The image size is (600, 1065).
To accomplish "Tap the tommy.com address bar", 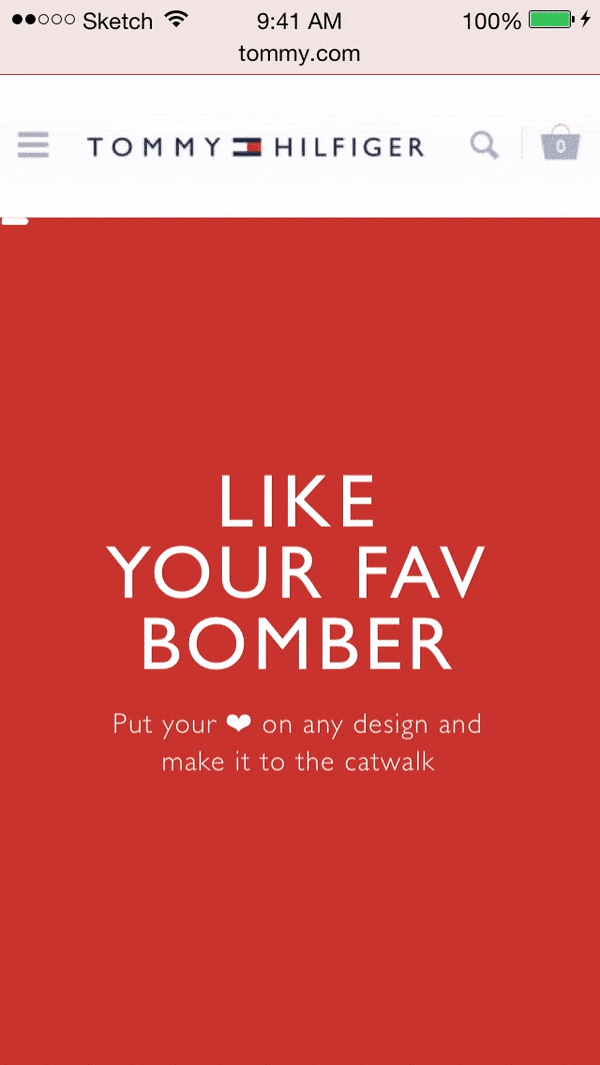I will point(300,54).
